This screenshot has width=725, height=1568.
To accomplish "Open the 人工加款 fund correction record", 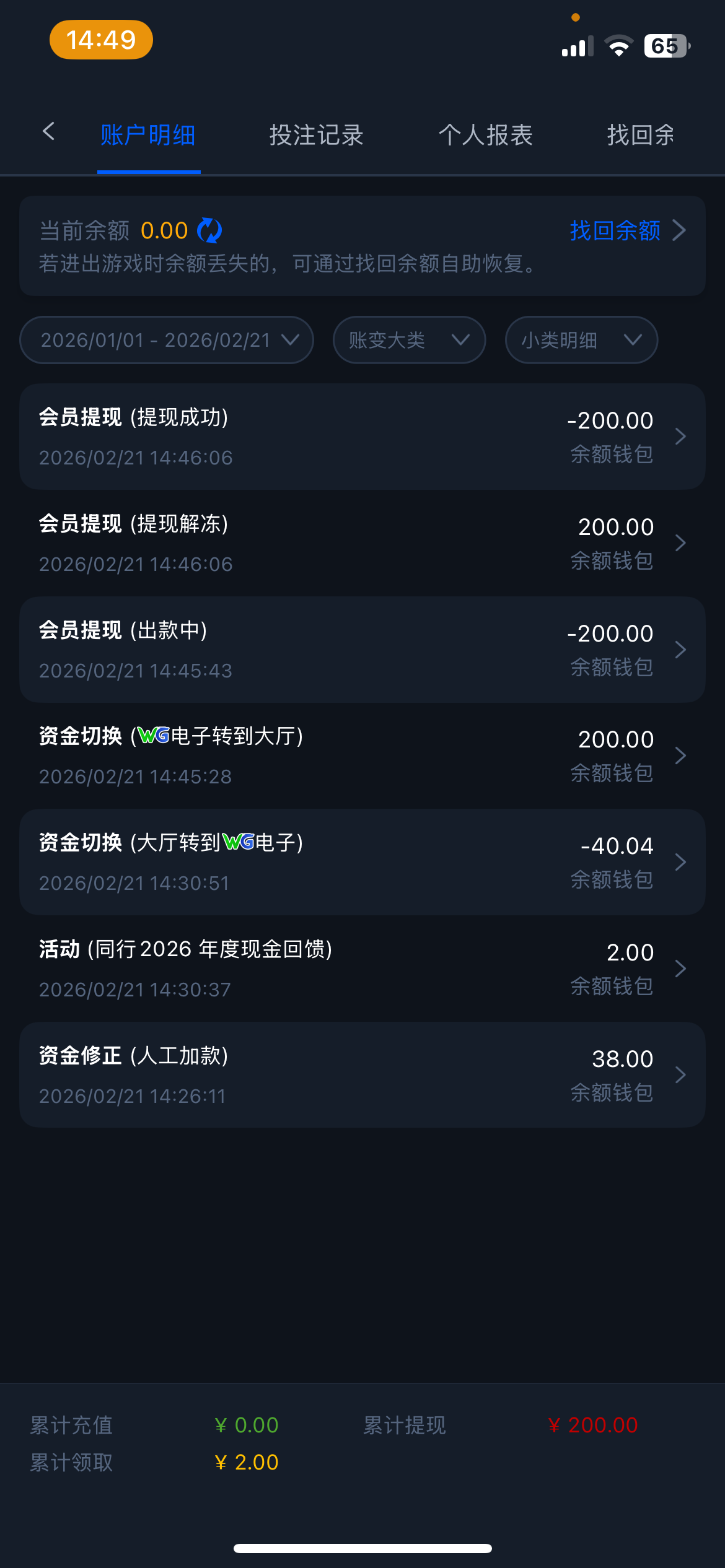I will [362, 1075].
